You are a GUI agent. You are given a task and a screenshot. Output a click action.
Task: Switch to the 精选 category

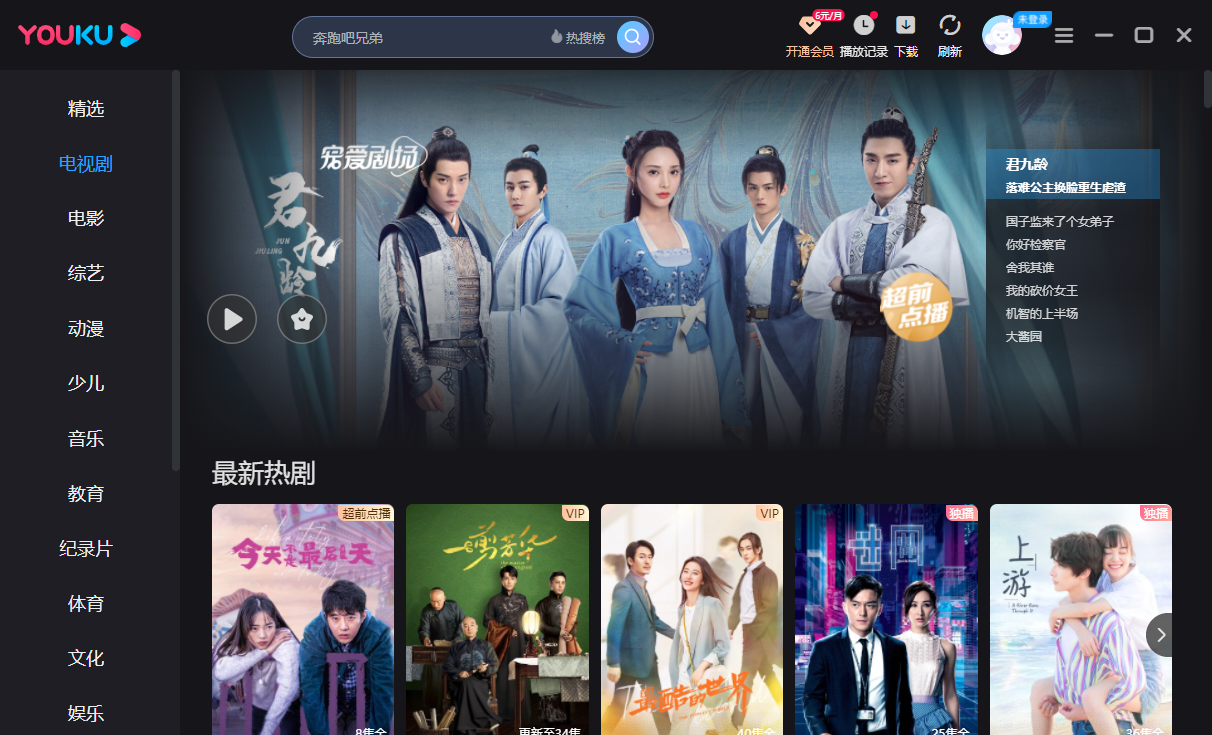[x=86, y=109]
